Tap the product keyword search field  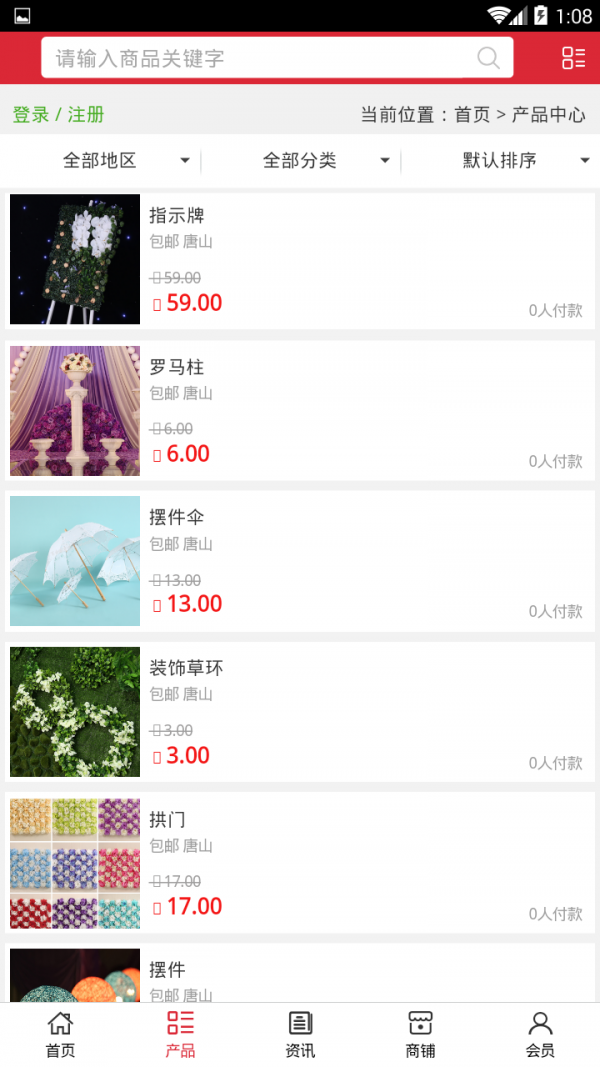coord(260,58)
